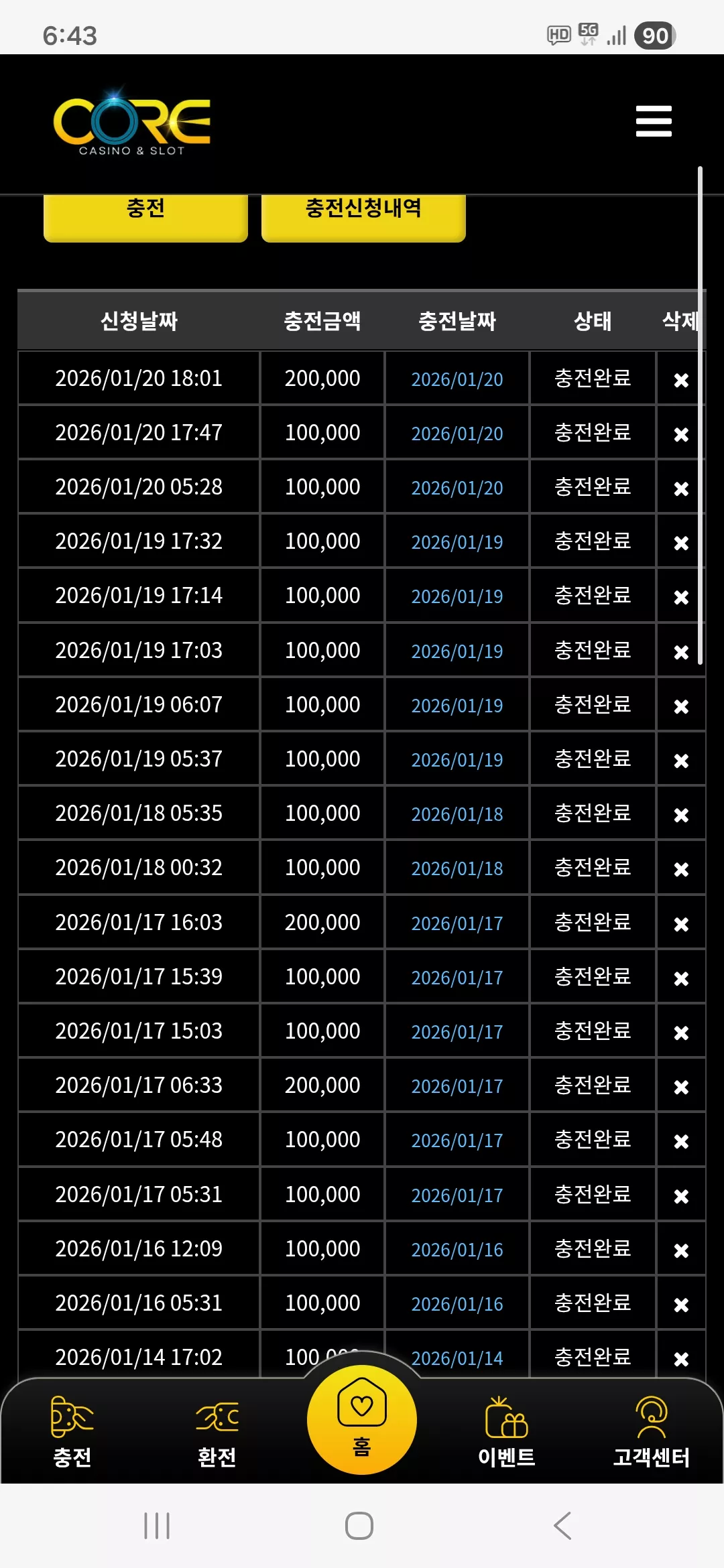Tap the system back button

[562, 1526]
